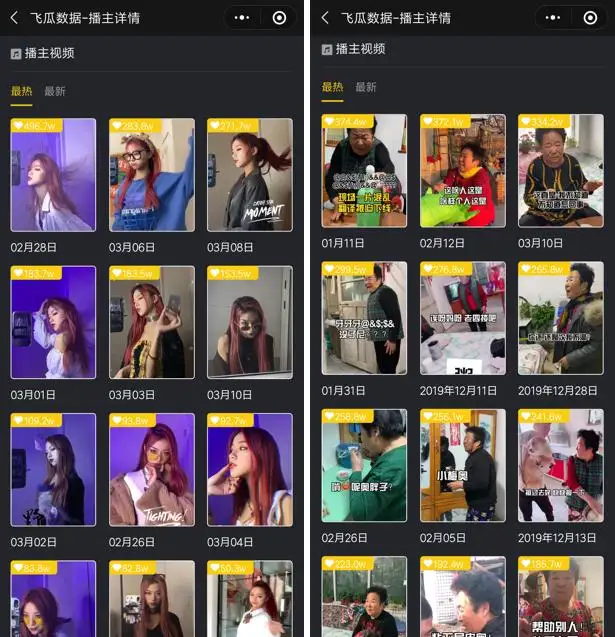The height and width of the screenshot is (637, 615).
Task: Open the video dated 2019年12月28日
Action: click(560, 318)
